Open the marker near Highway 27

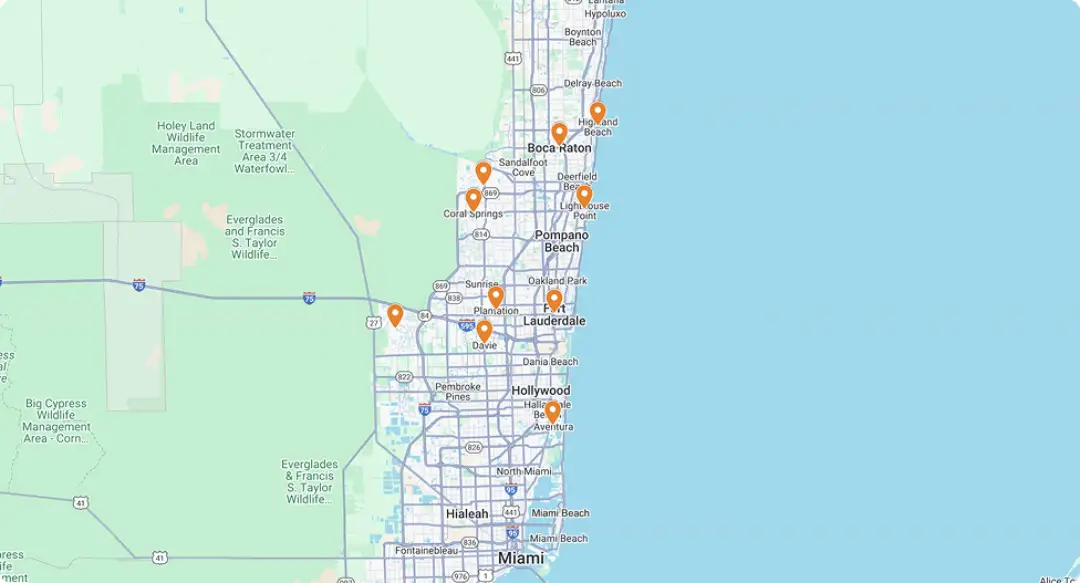coord(395,314)
